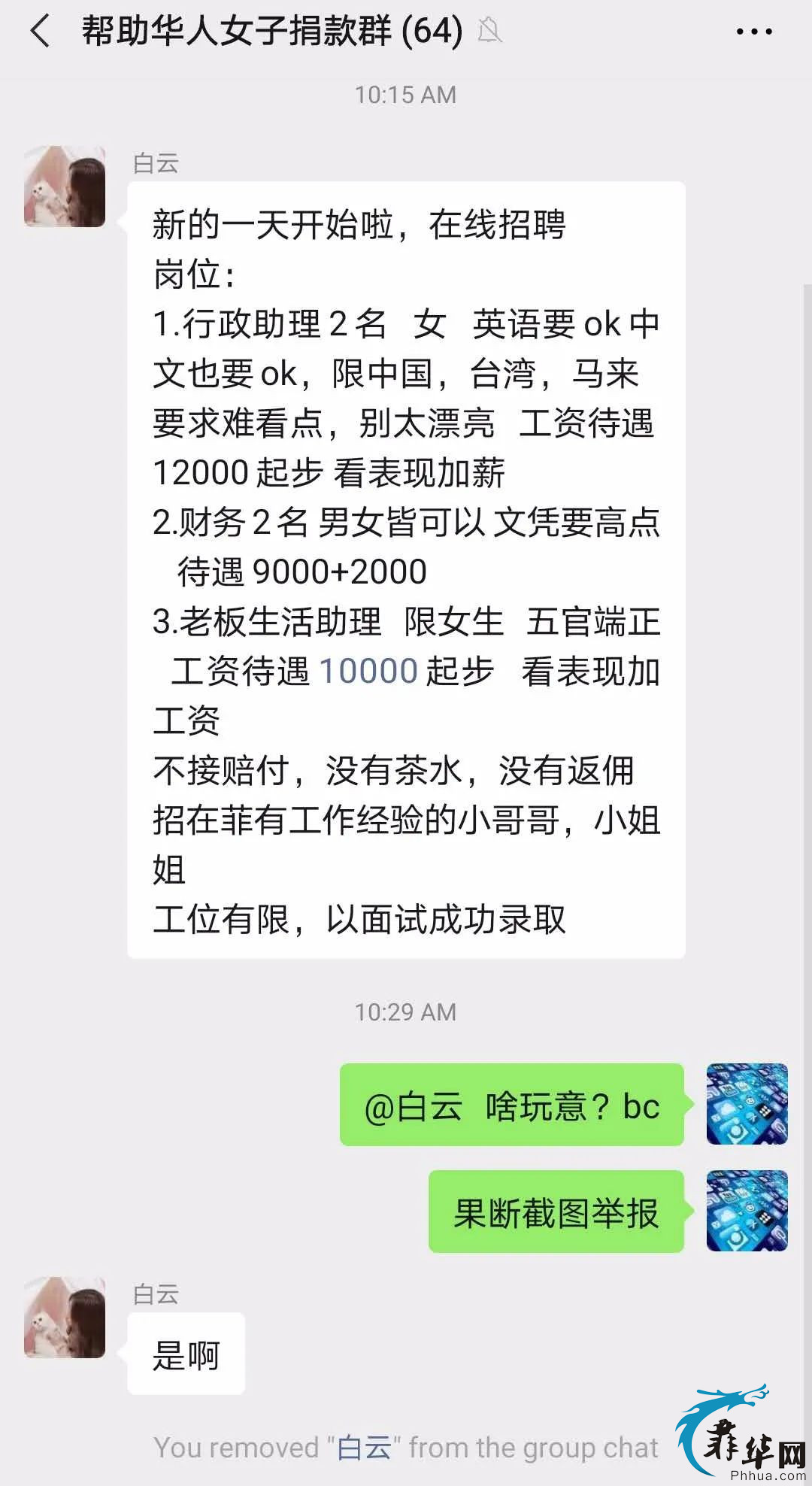
Task: Tap the 白云 link in the removal notice
Action: (364, 1448)
